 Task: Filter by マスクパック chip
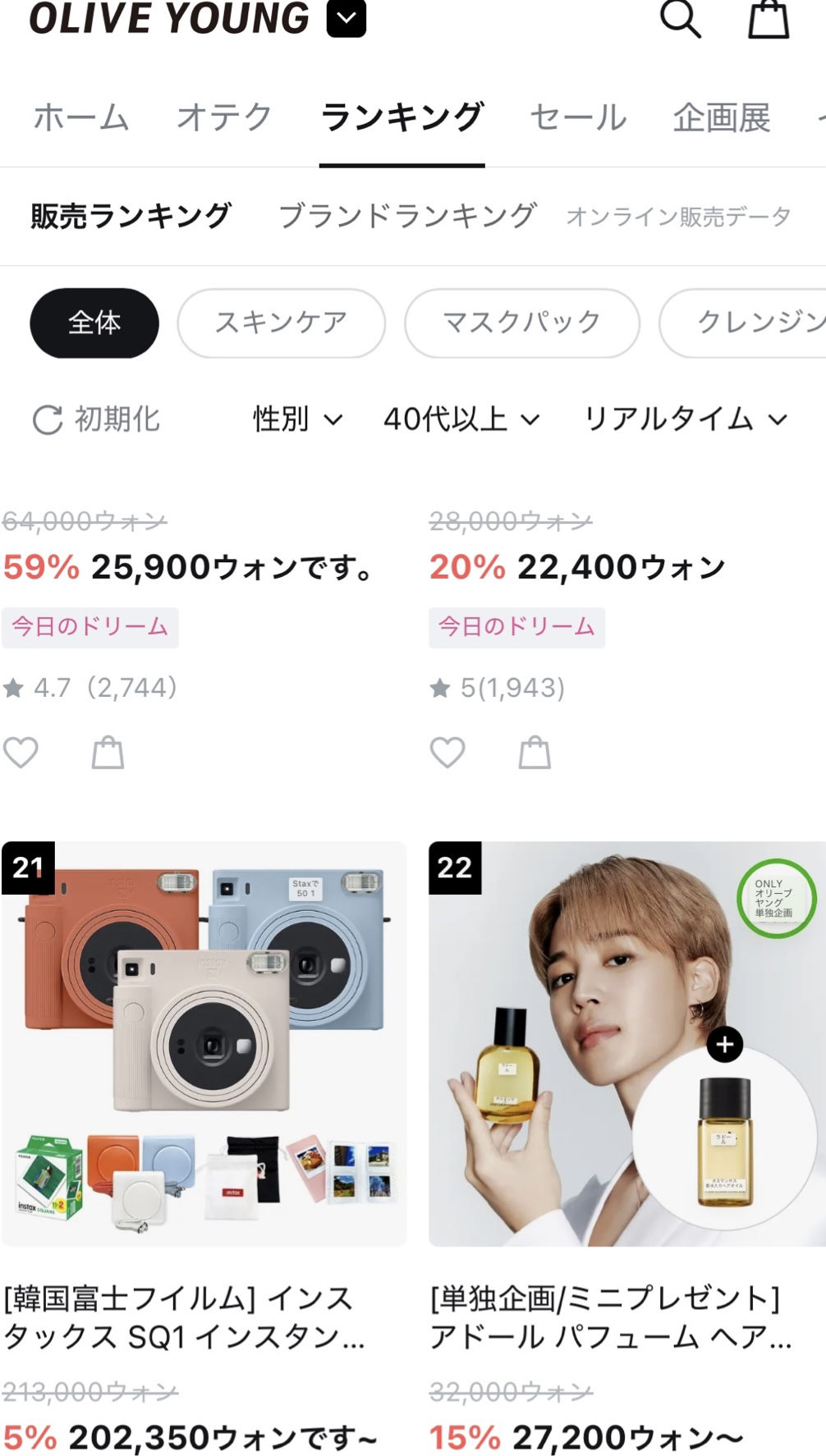pyautogui.click(x=521, y=323)
